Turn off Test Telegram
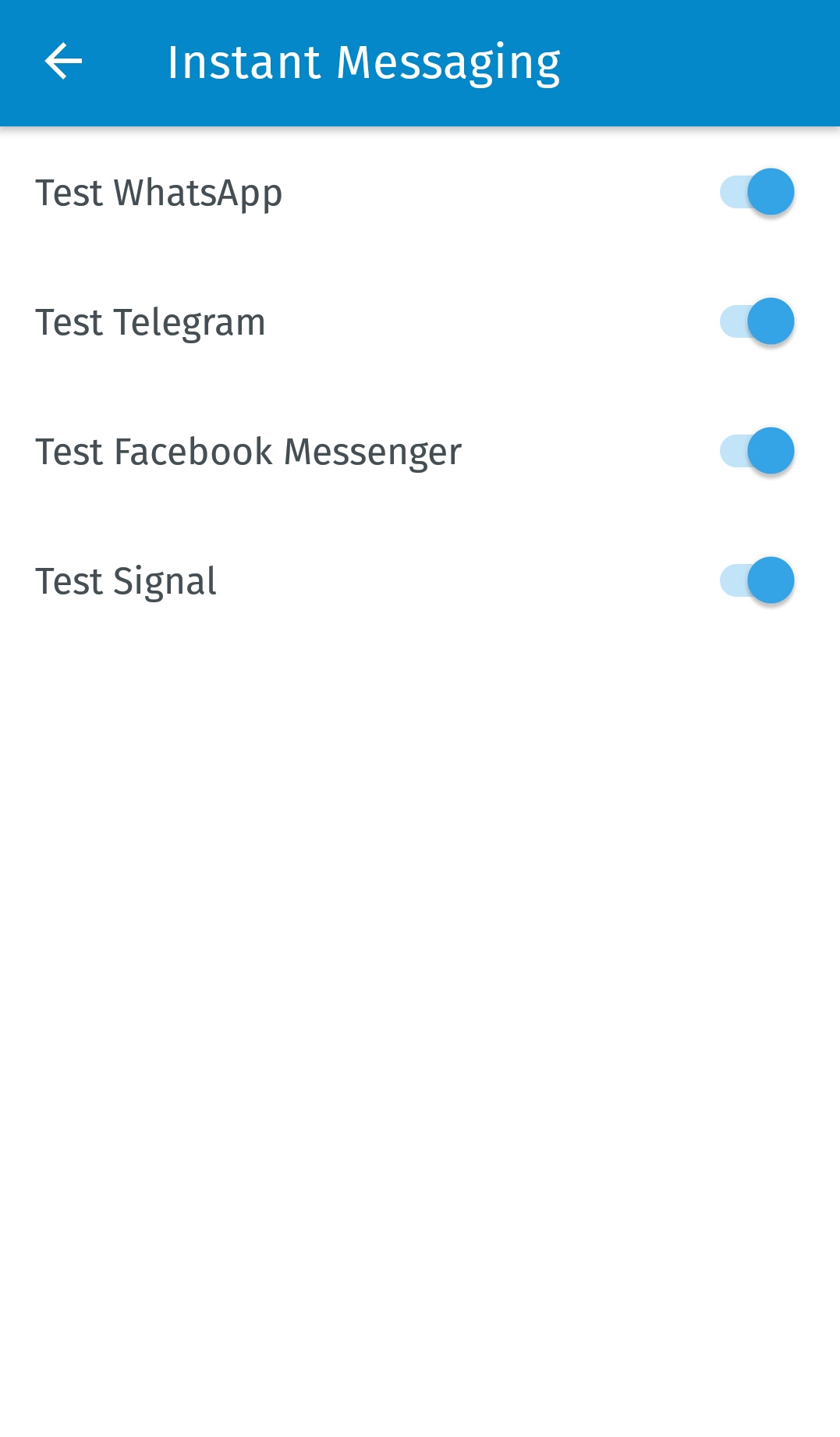Image resolution: width=840 pixels, height=1437 pixels. [757, 321]
